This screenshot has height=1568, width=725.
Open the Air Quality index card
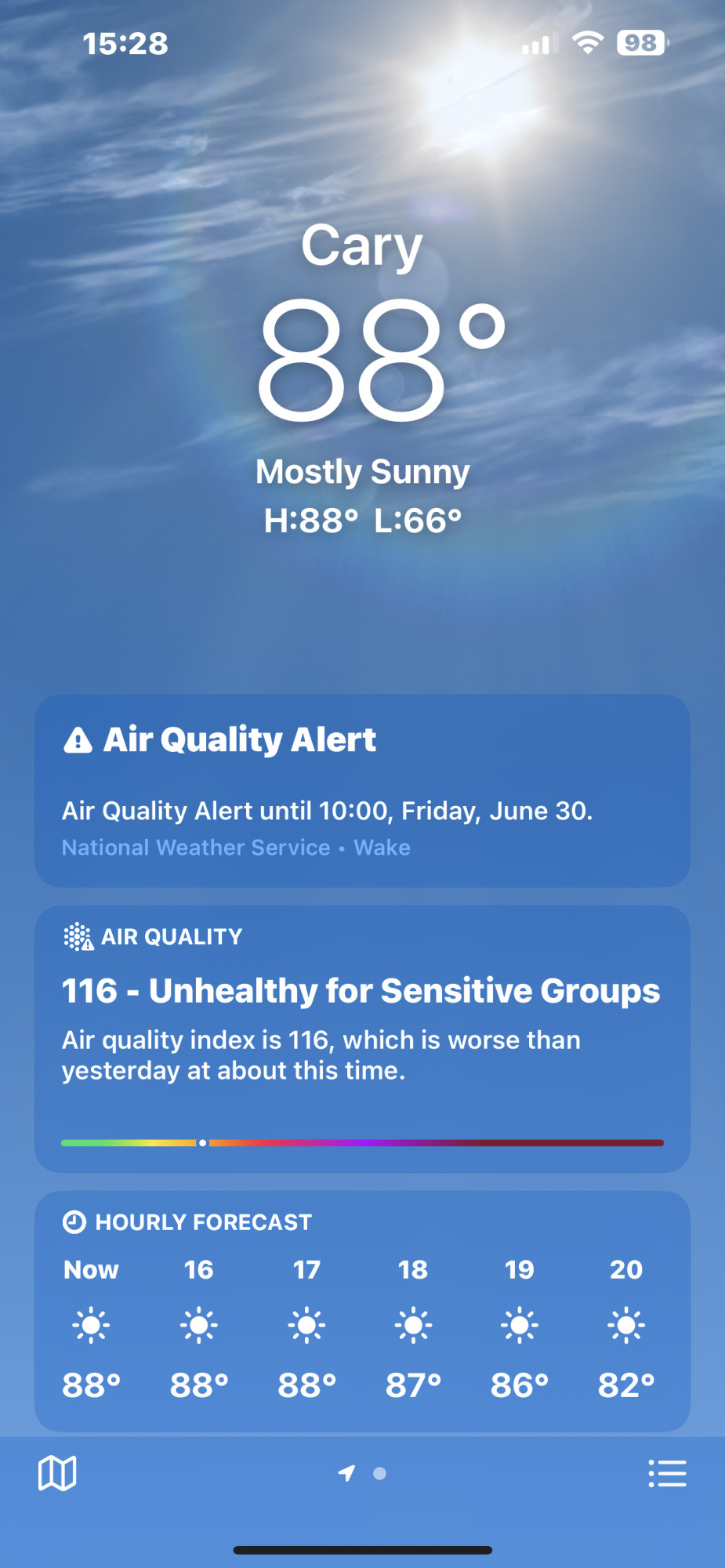point(362,1038)
